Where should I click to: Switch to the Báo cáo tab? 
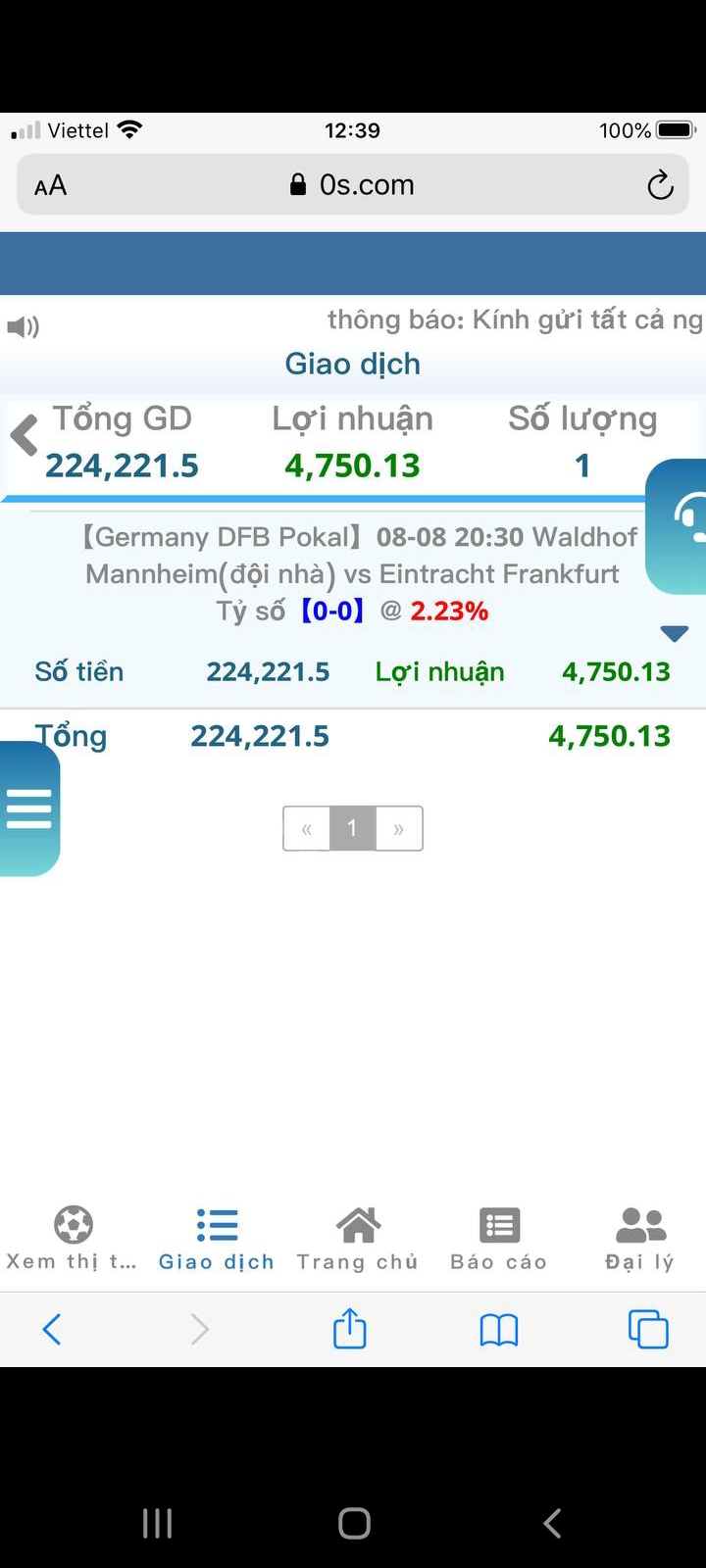pos(499,1238)
